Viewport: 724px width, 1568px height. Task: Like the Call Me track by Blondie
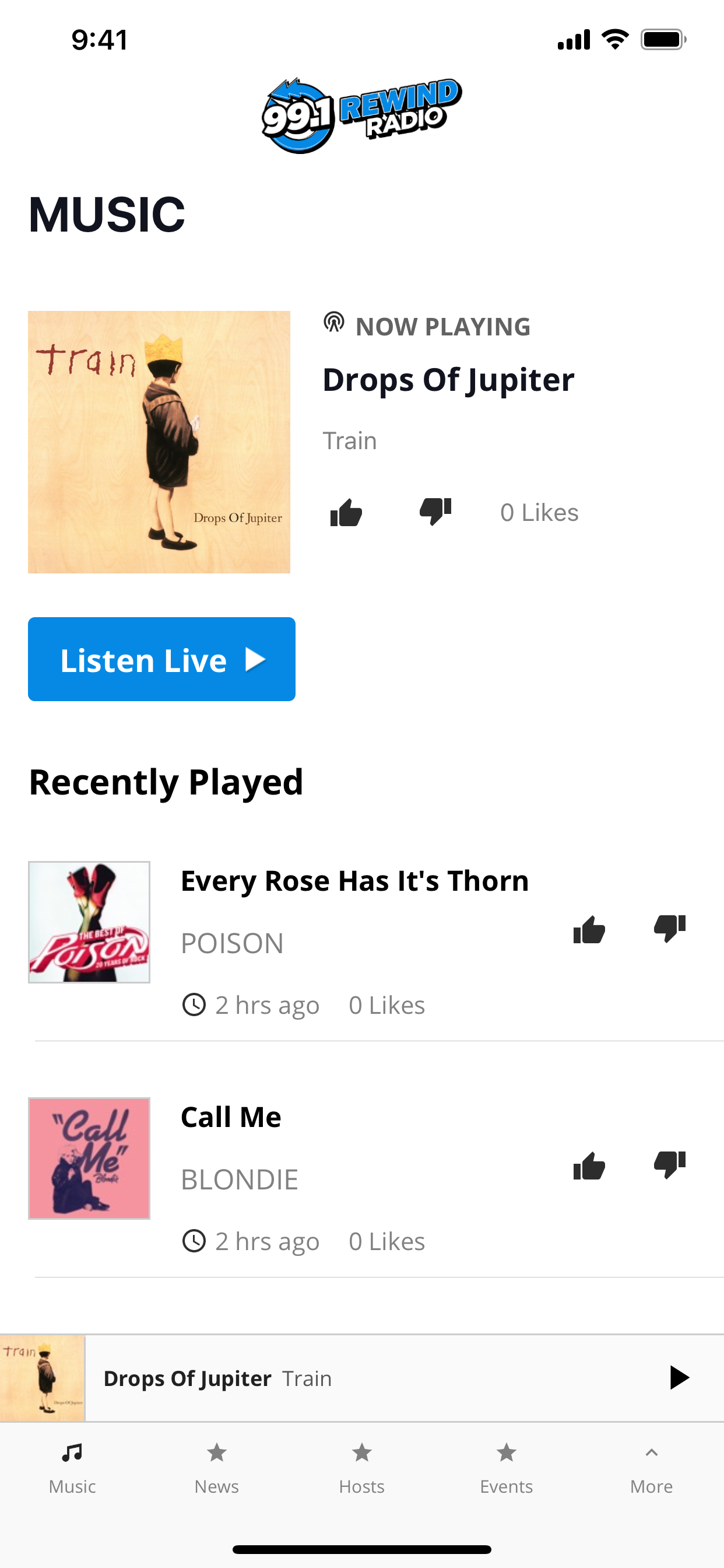[x=589, y=1165]
